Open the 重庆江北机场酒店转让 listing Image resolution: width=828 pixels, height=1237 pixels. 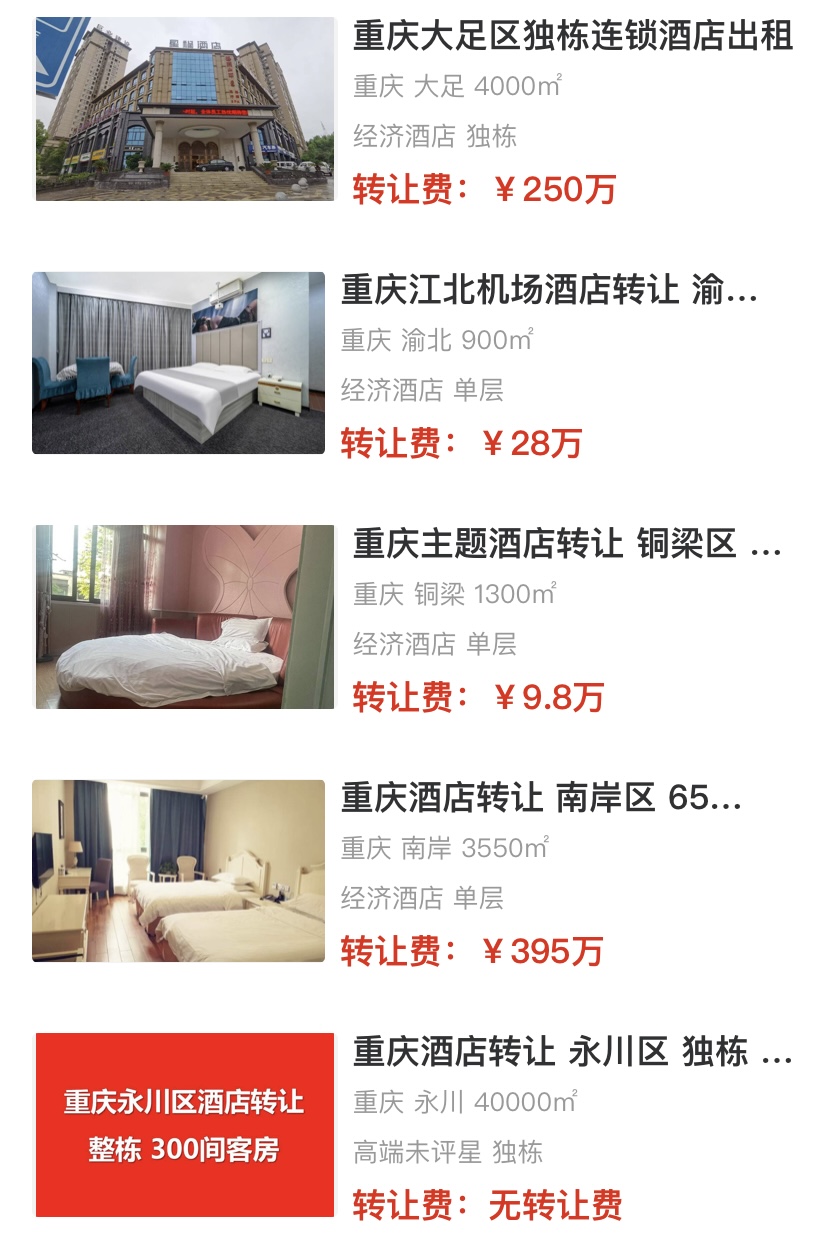point(549,290)
